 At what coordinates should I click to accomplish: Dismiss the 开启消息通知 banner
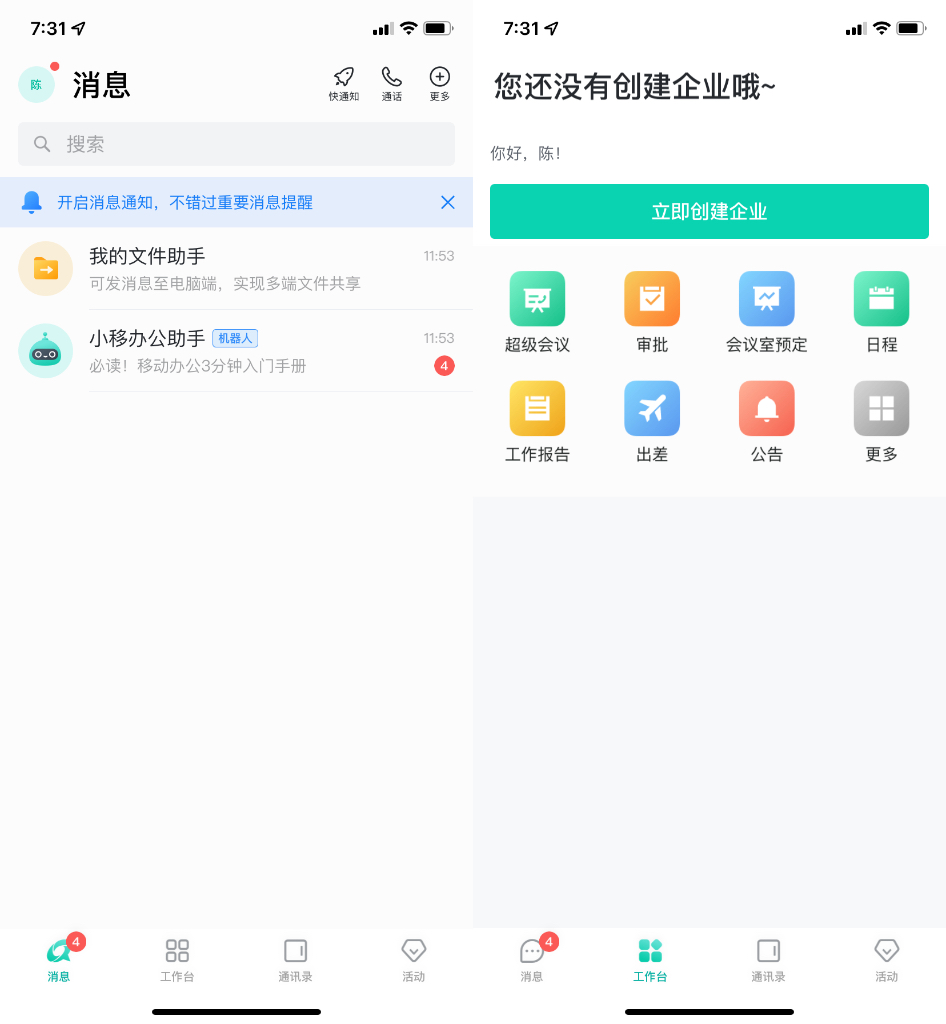coord(448,202)
